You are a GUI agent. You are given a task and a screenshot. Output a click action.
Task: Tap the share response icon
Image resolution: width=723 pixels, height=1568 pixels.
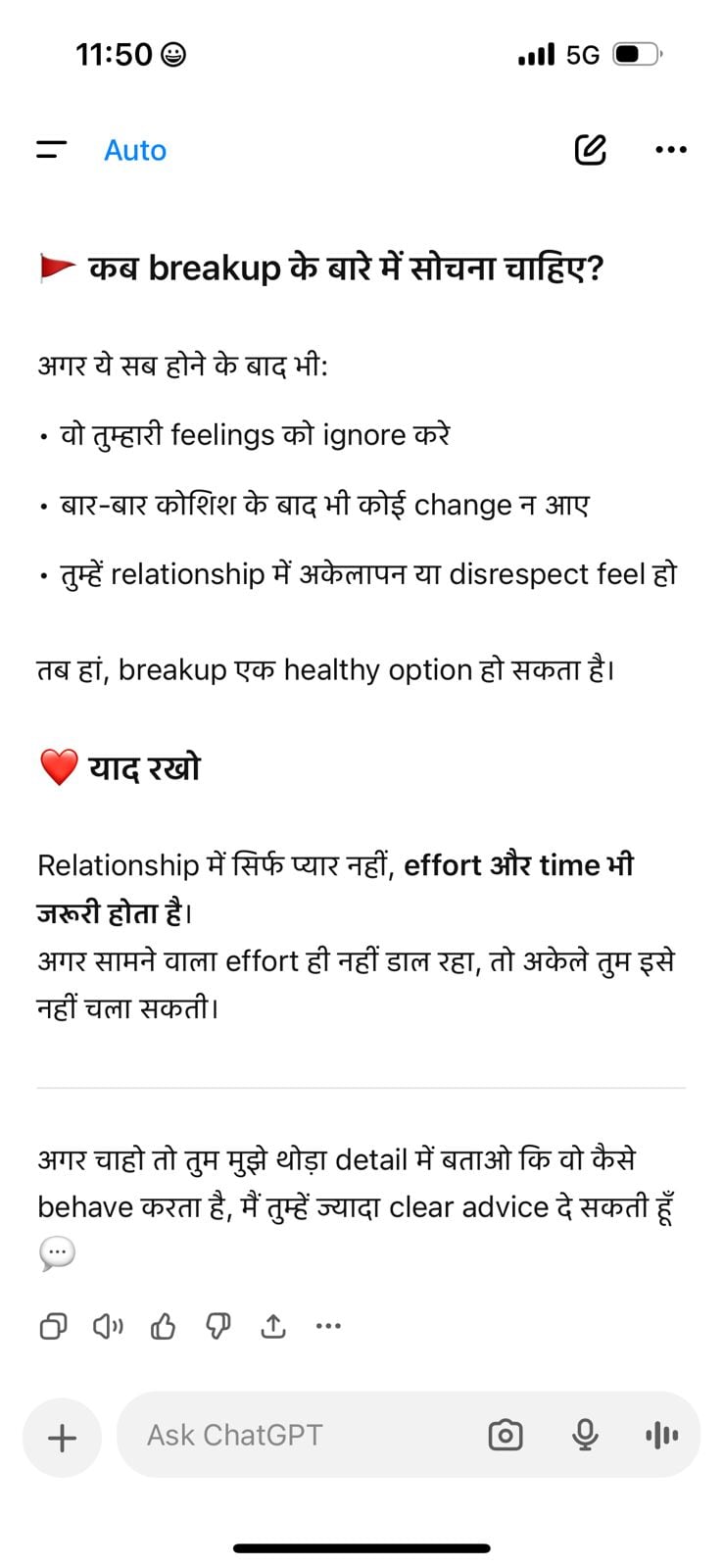click(272, 1326)
